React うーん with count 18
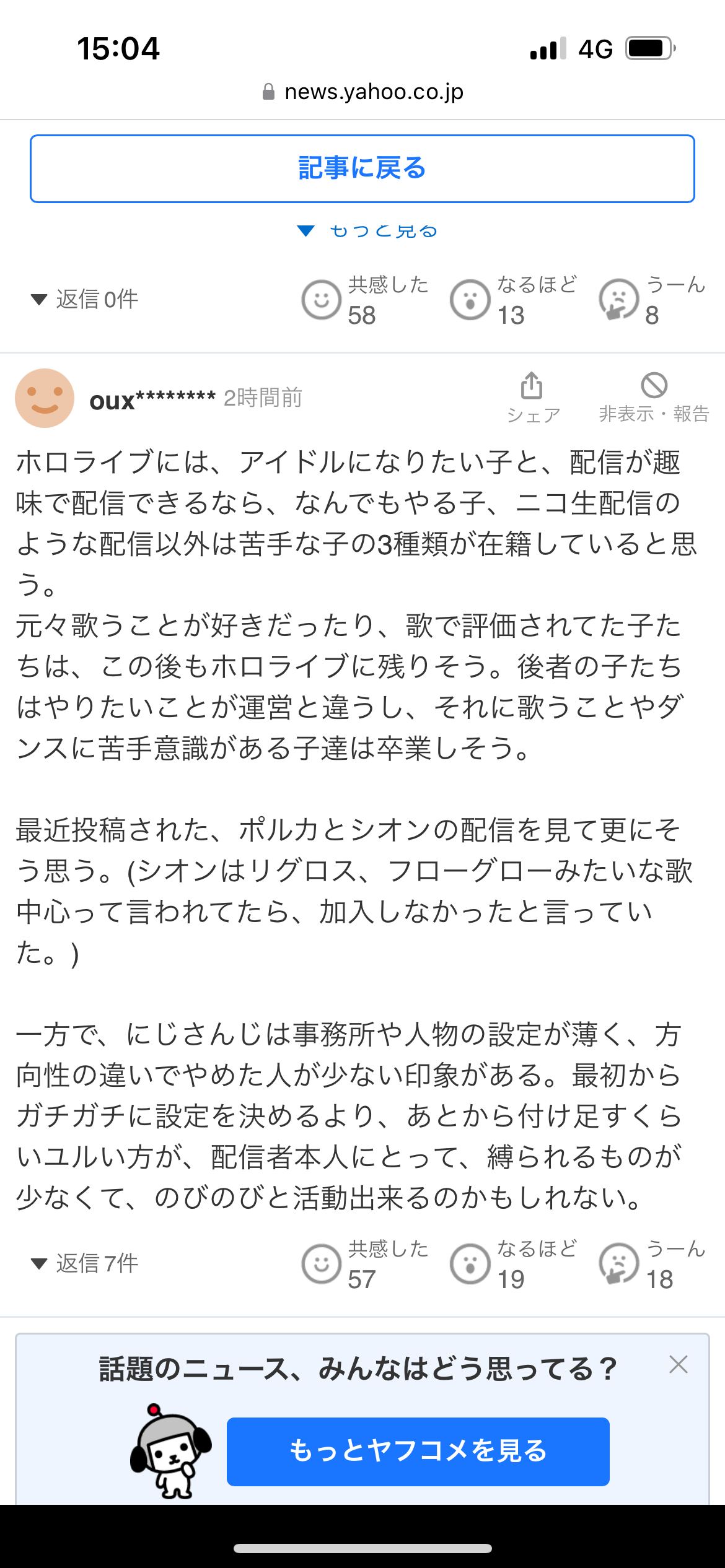This screenshot has width=725, height=1568. (x=652, y=1265)
